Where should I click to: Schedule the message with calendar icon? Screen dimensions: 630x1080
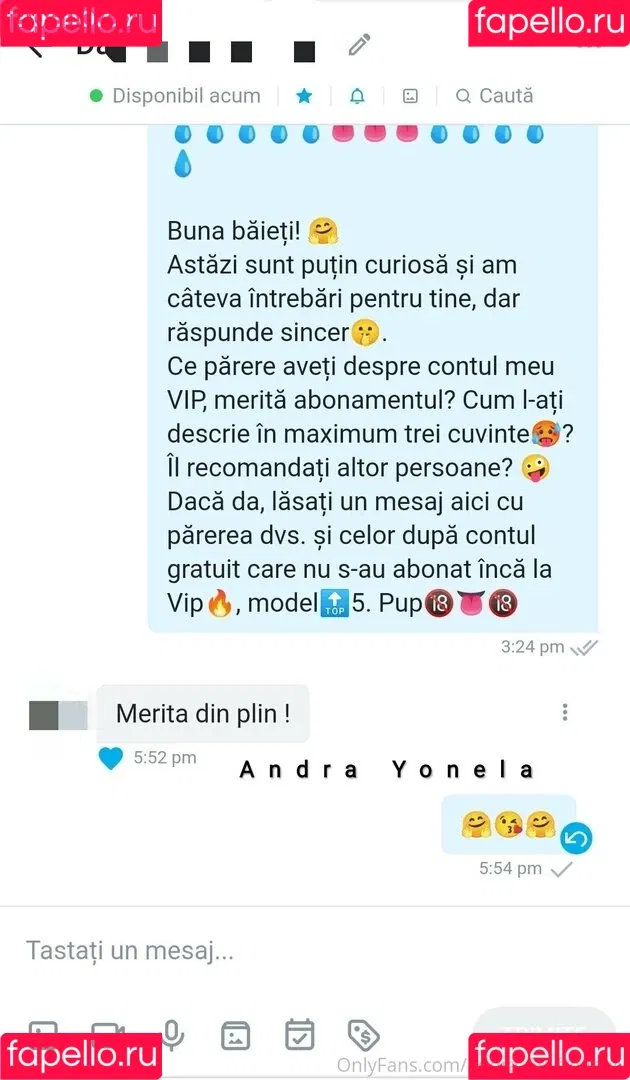299,1035
